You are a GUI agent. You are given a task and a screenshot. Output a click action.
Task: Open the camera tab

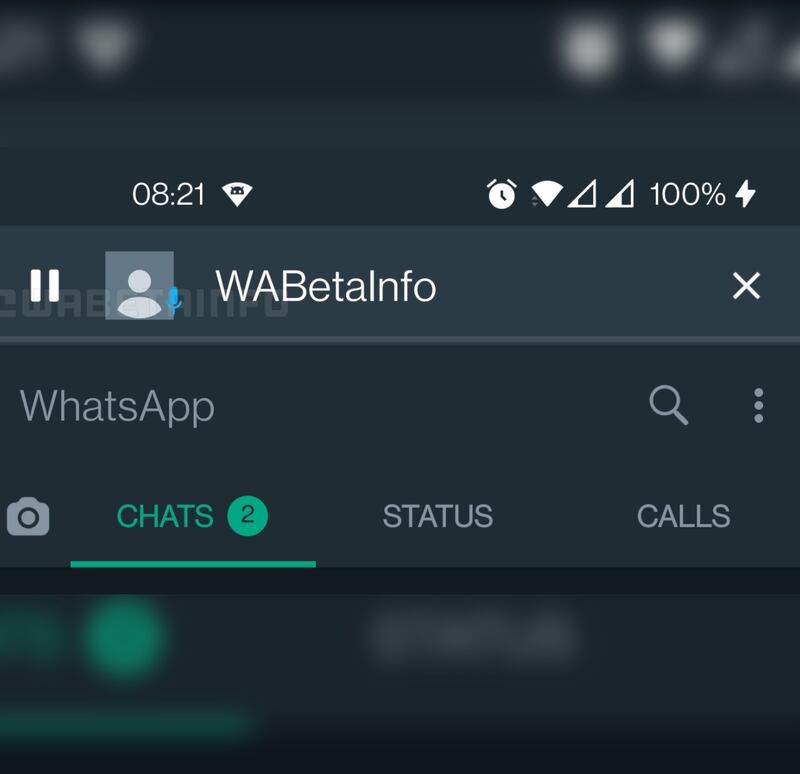point(28,516)
